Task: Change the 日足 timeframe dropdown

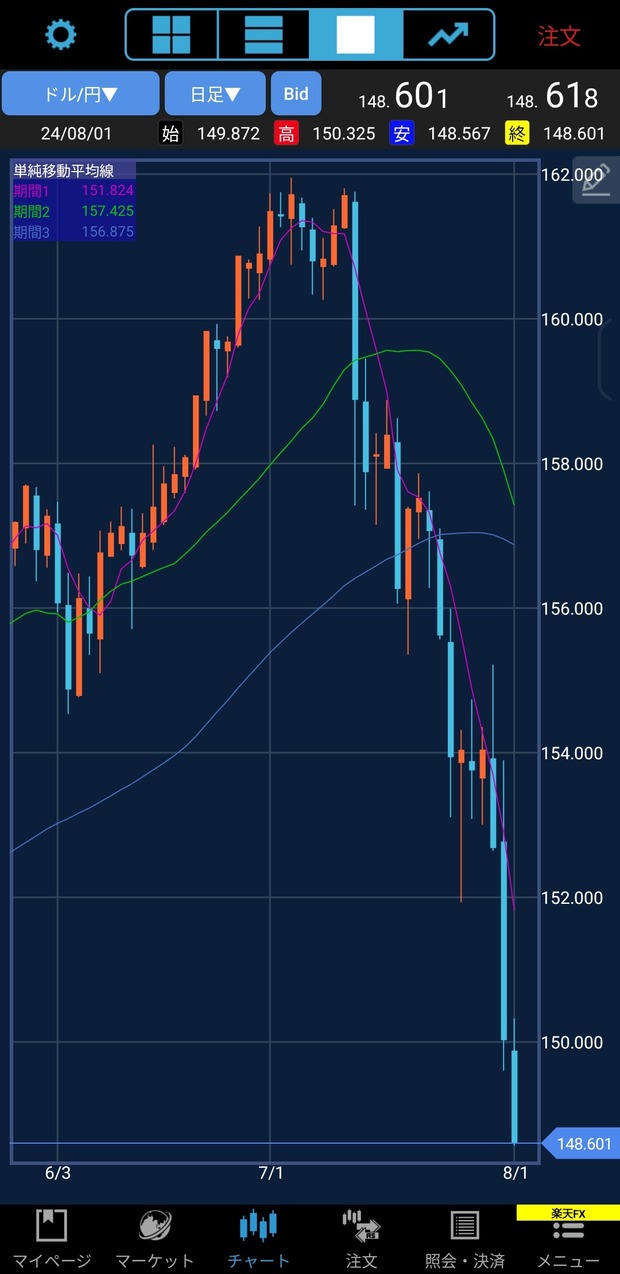Action: 215,94
